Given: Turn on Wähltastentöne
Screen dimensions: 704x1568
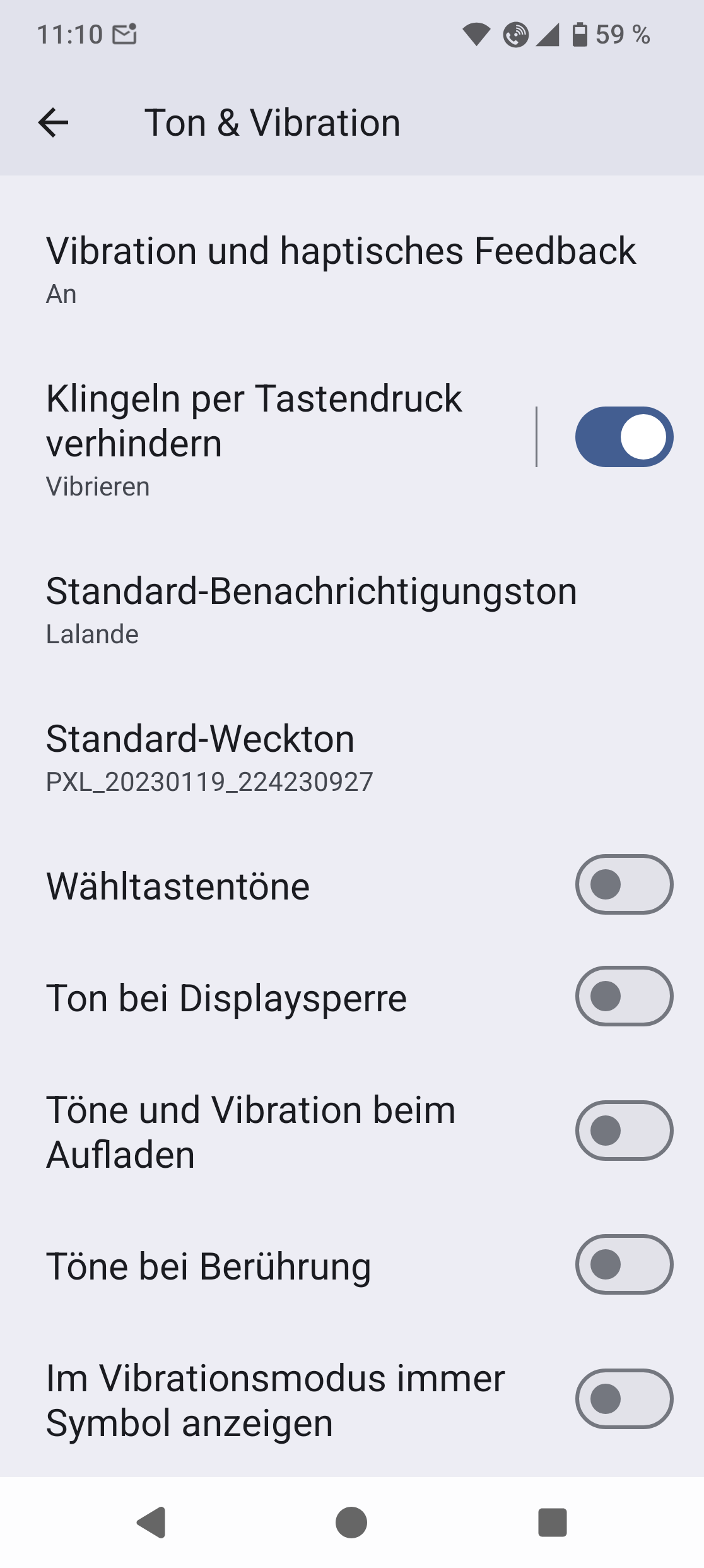Looking at the screenshot, I should (623, 884).
